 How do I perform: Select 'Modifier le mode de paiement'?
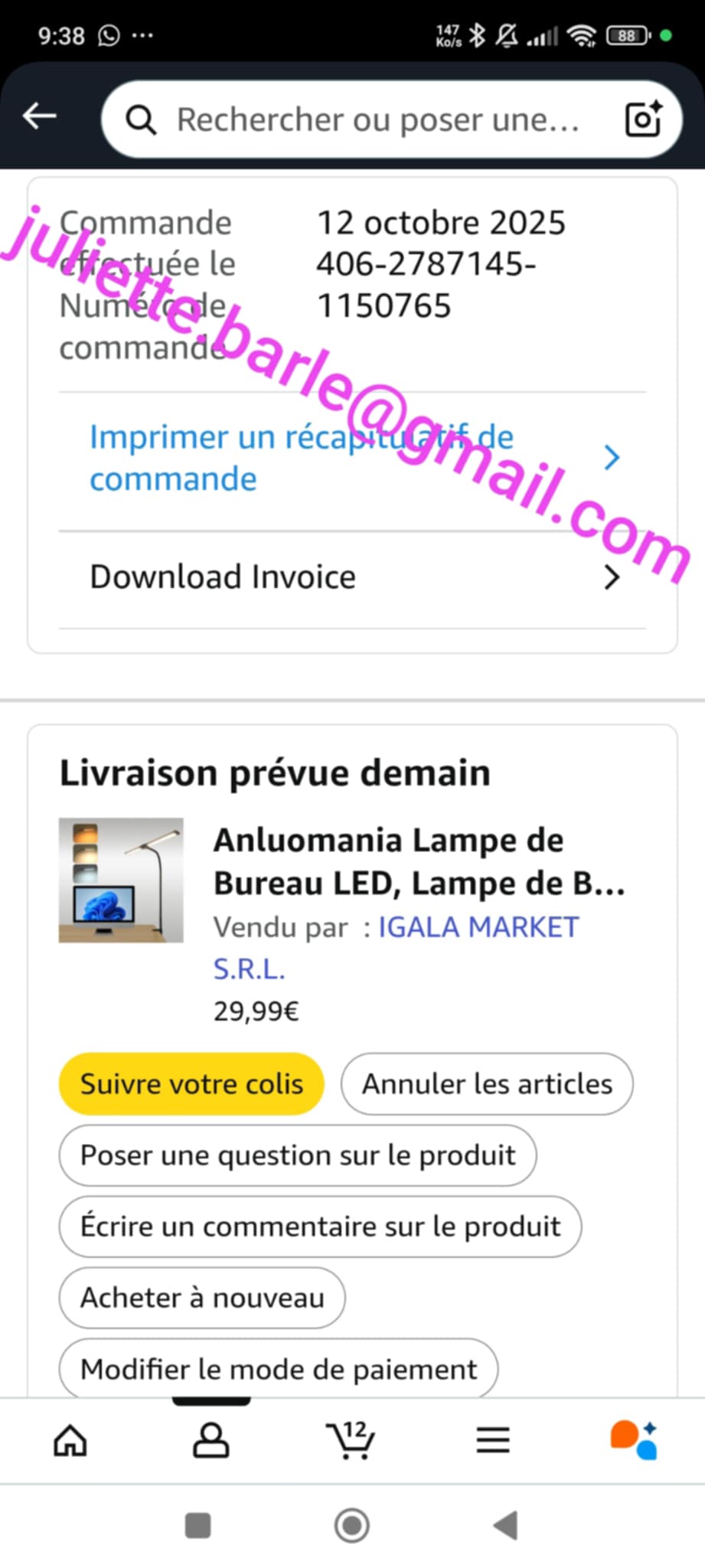pyautogui.click(x=279, y=1369)
